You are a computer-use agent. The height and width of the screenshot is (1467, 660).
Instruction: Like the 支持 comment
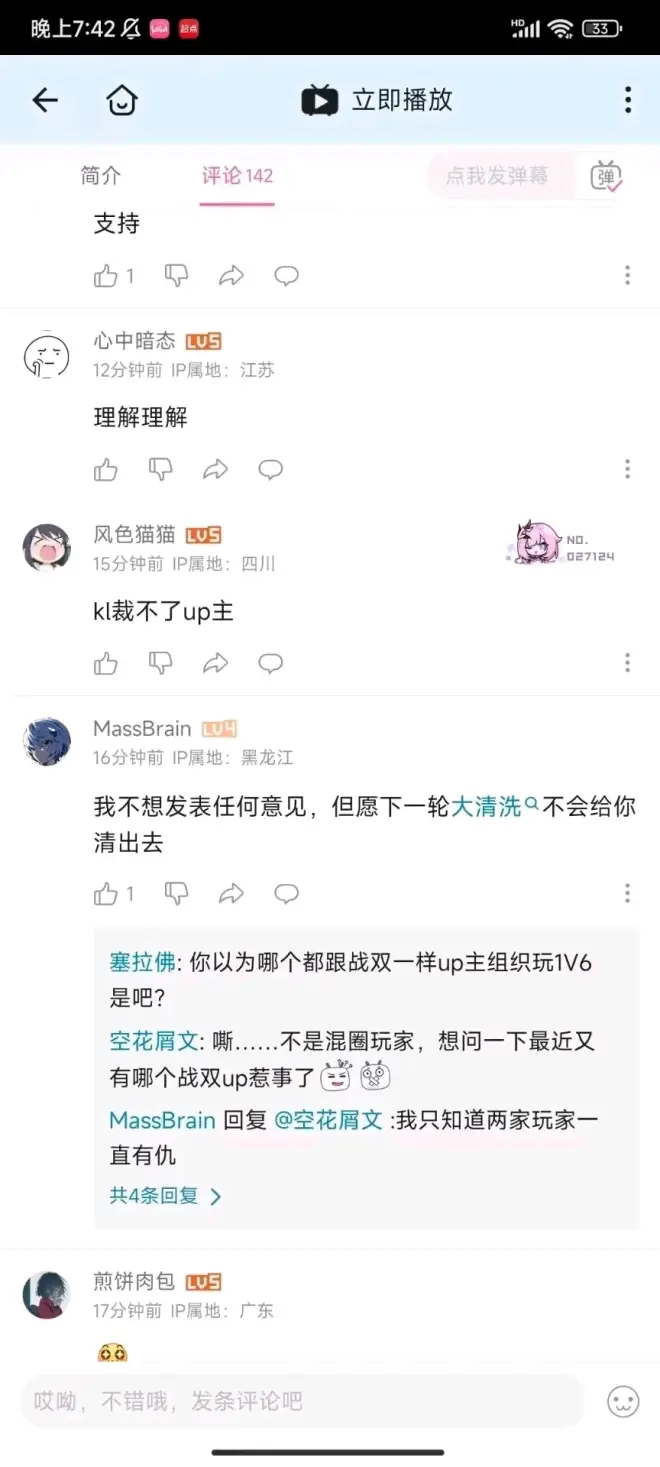[106, 276]
